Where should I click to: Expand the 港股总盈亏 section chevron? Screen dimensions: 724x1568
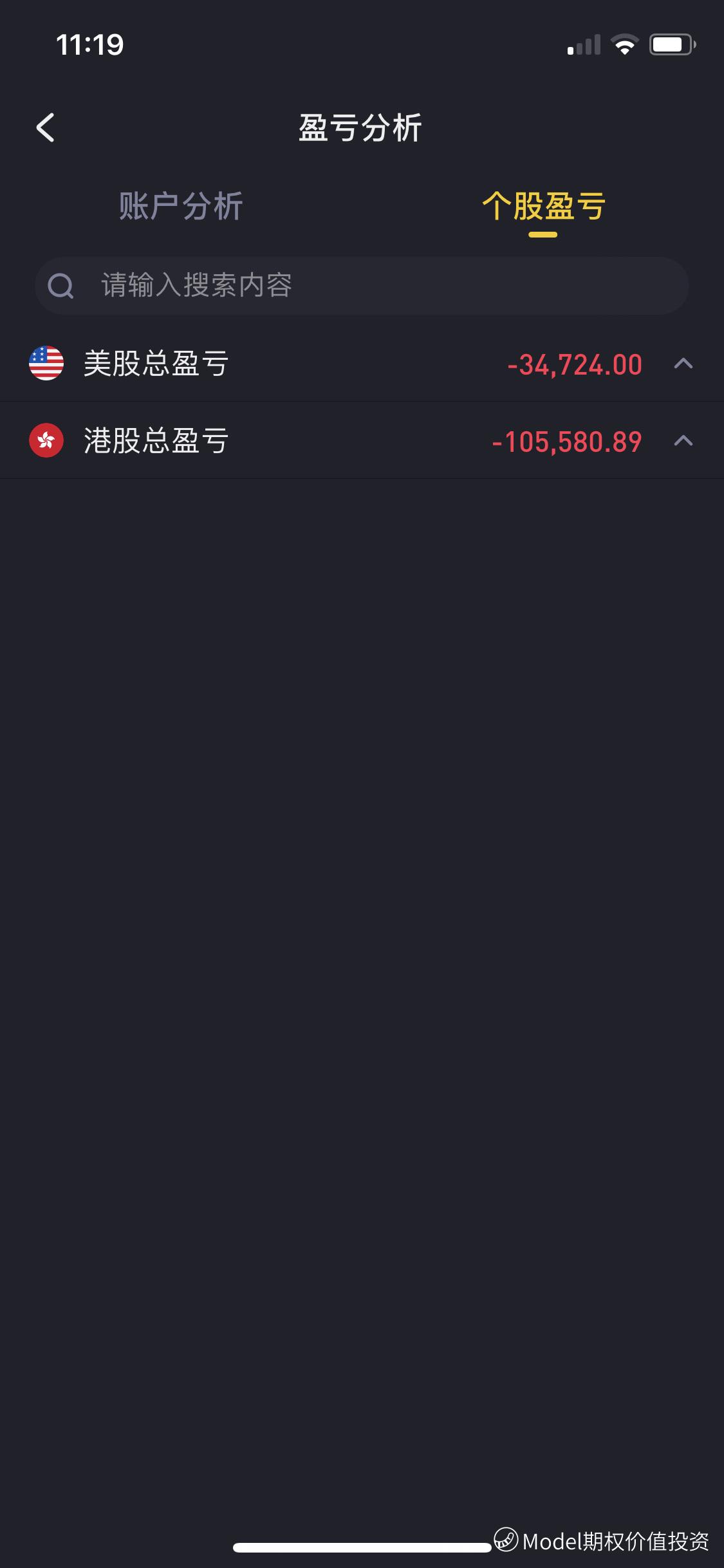tap(683, 441)
